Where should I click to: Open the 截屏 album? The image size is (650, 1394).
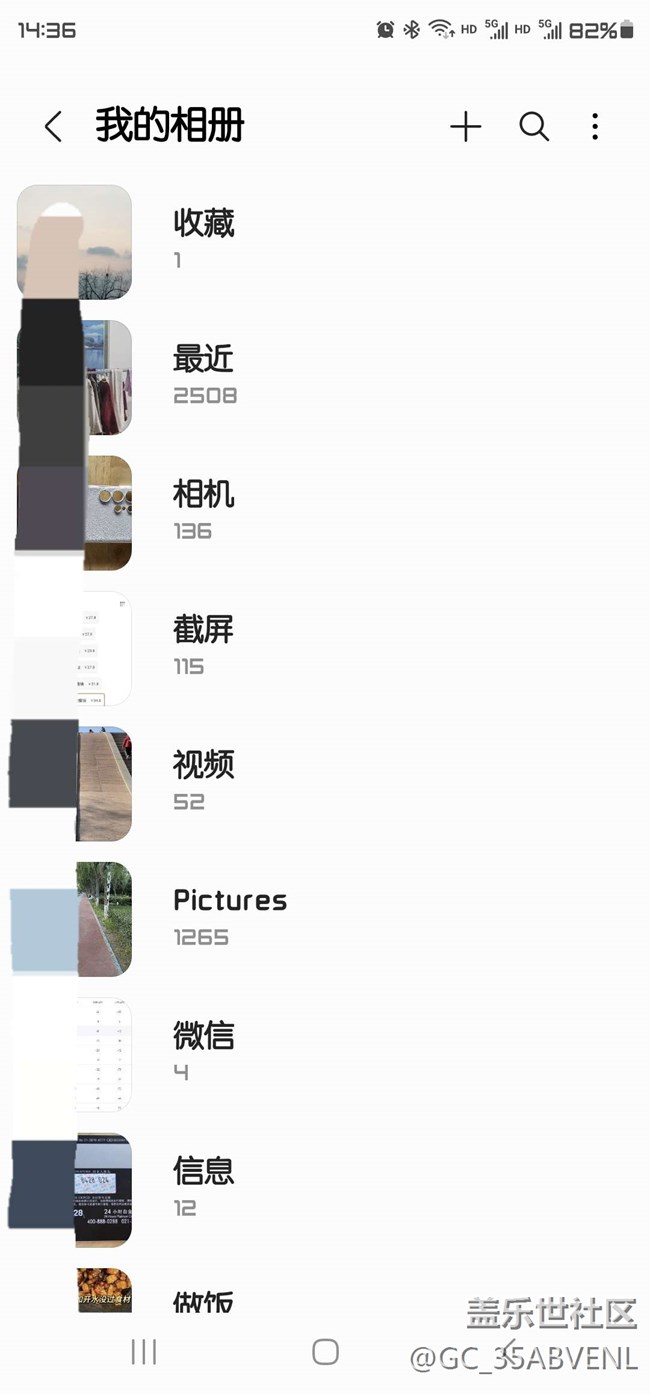[x=203, y=645]
